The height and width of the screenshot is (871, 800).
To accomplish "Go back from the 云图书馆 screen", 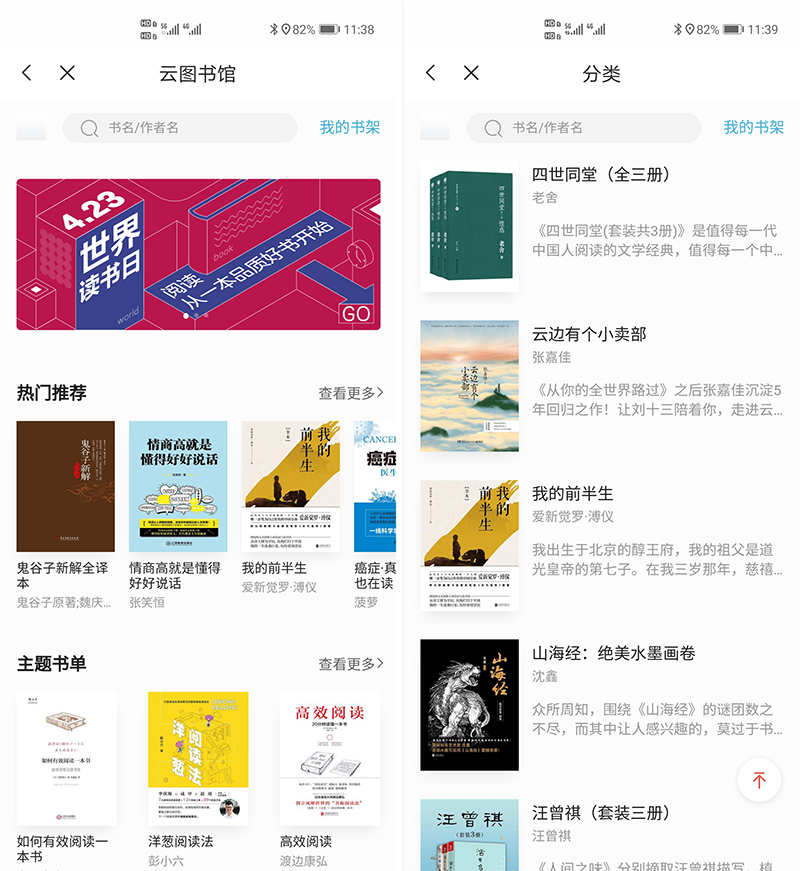I will [27, 73].
